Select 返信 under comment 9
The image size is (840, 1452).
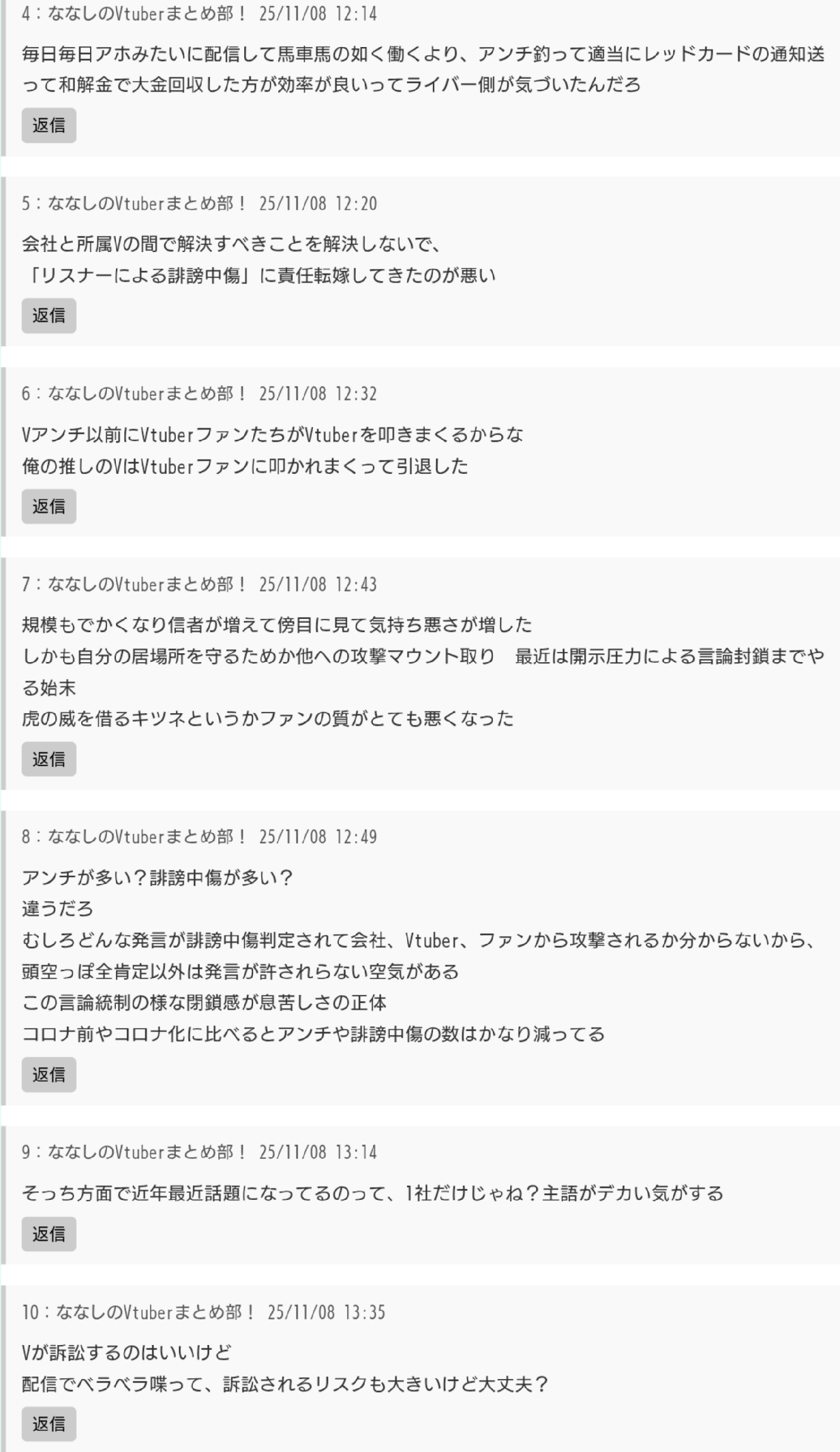[x=49, y=1234]
